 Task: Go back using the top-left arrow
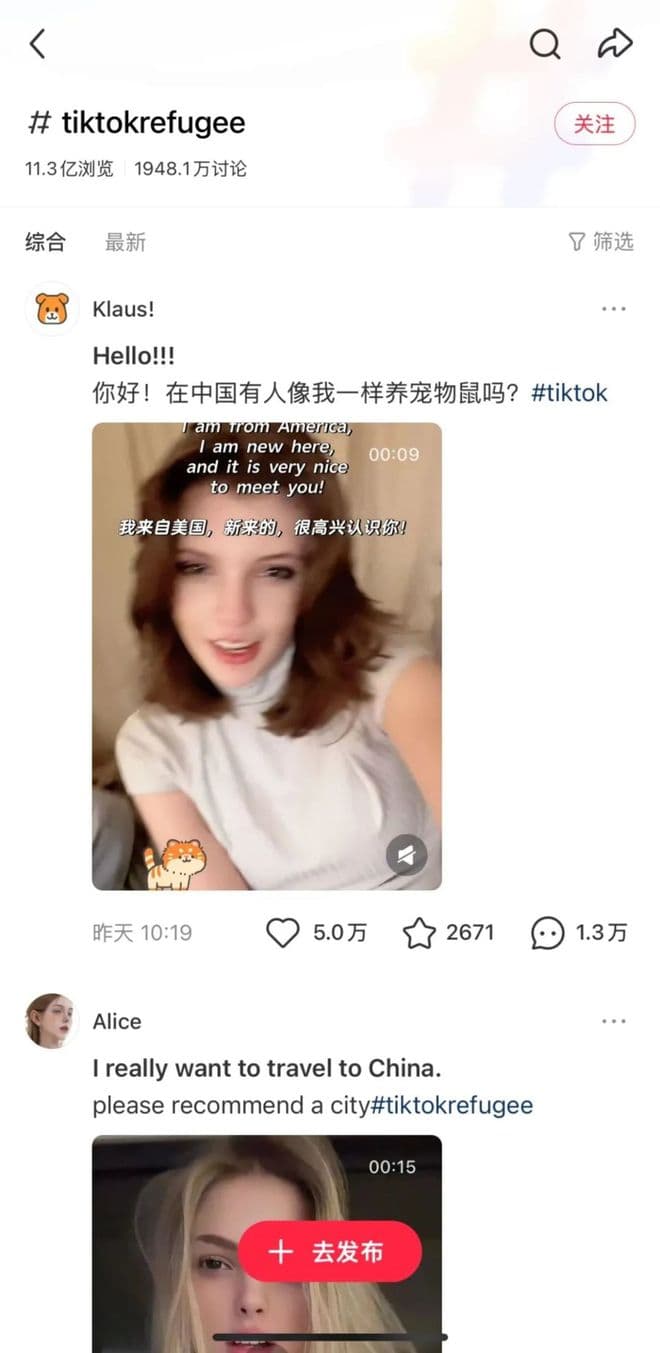pyautogui.click(x=38, y=44)
